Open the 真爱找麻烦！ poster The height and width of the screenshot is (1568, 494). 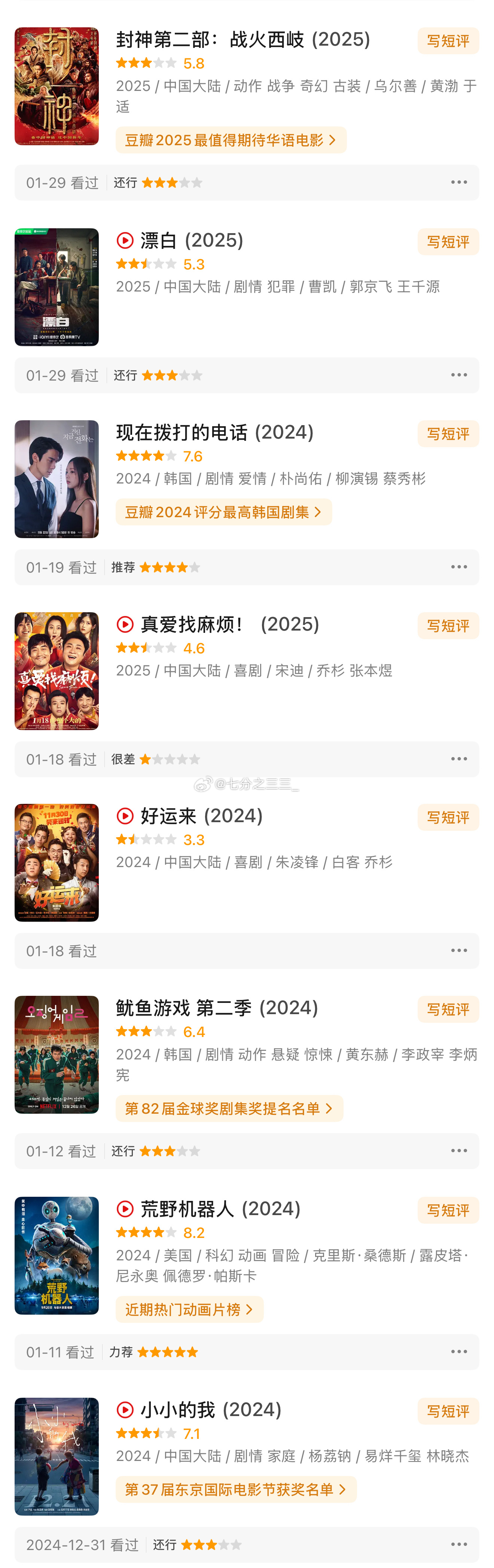click(x=57, y=671)
